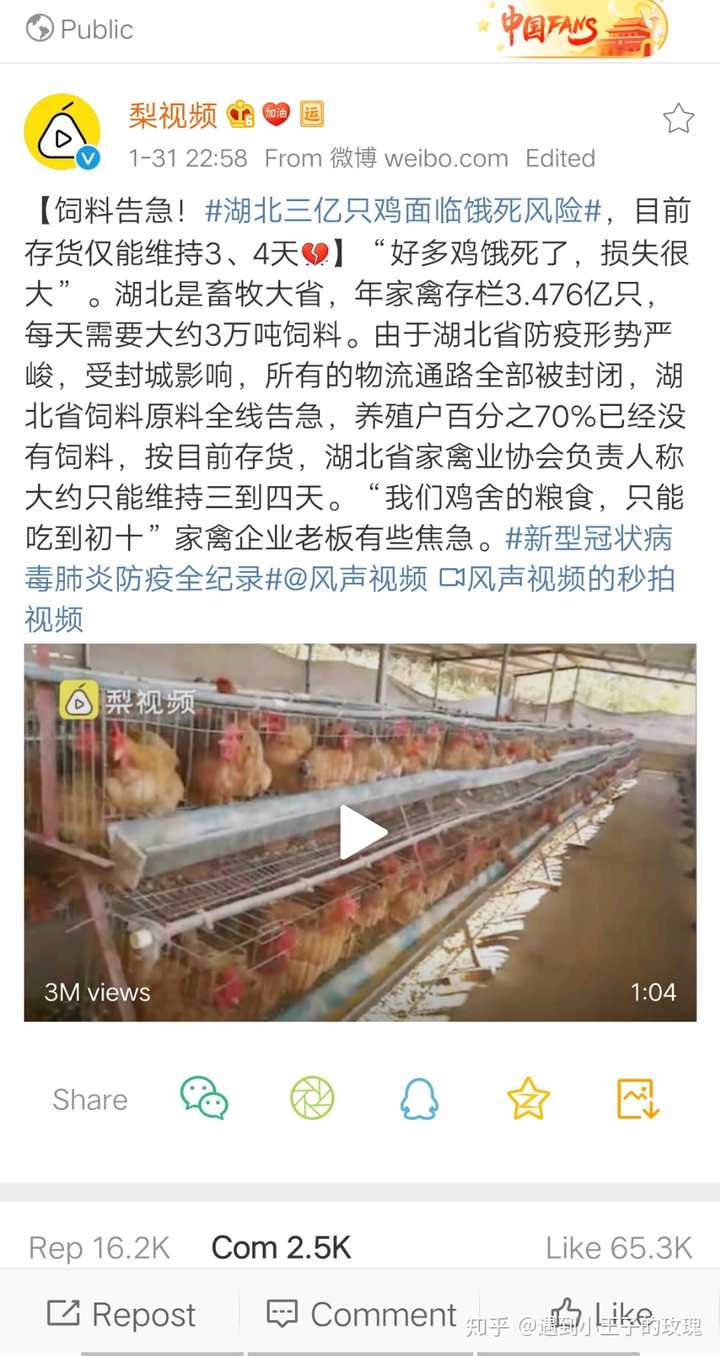
Task: Like the post with the thumbs-up
Action: (610, 1313)
